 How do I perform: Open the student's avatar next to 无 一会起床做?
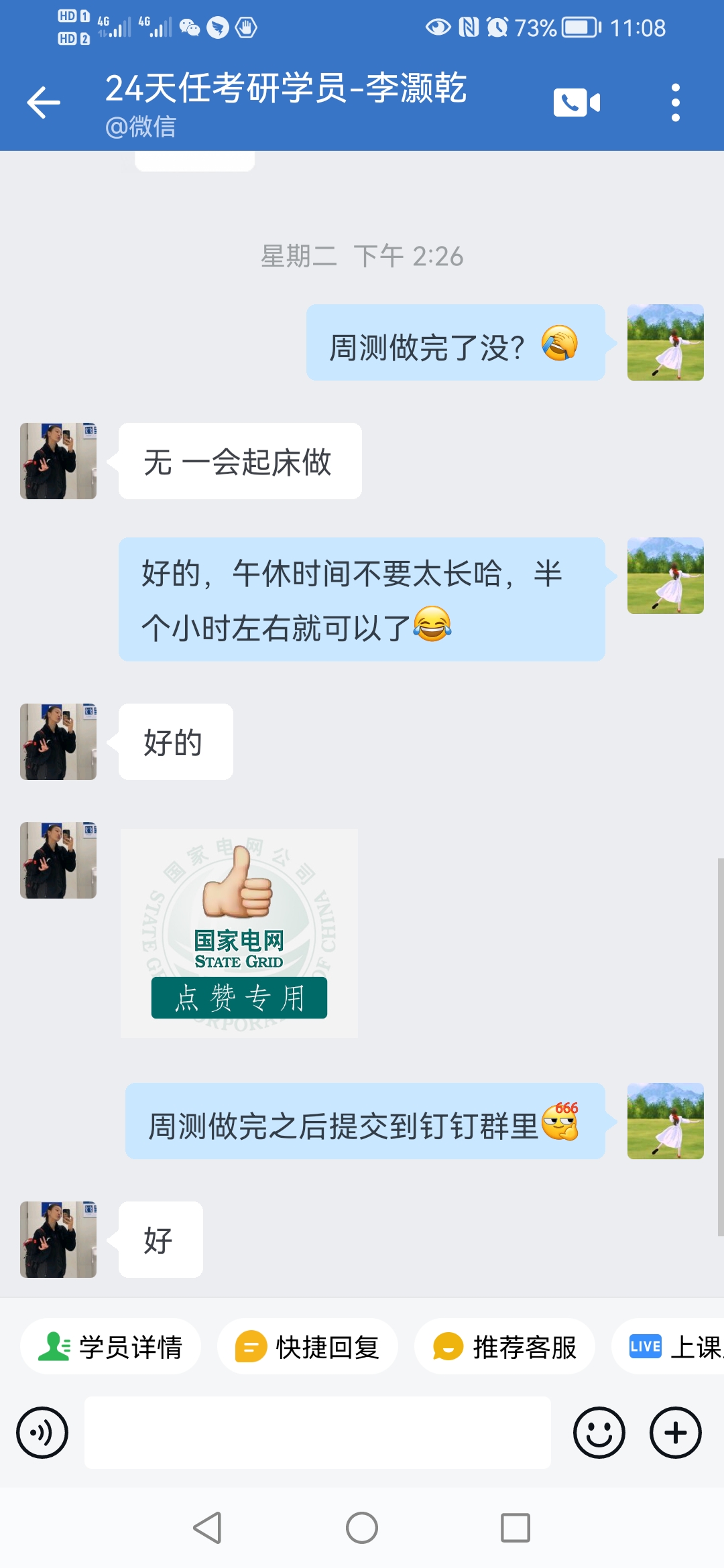point(58,461)
